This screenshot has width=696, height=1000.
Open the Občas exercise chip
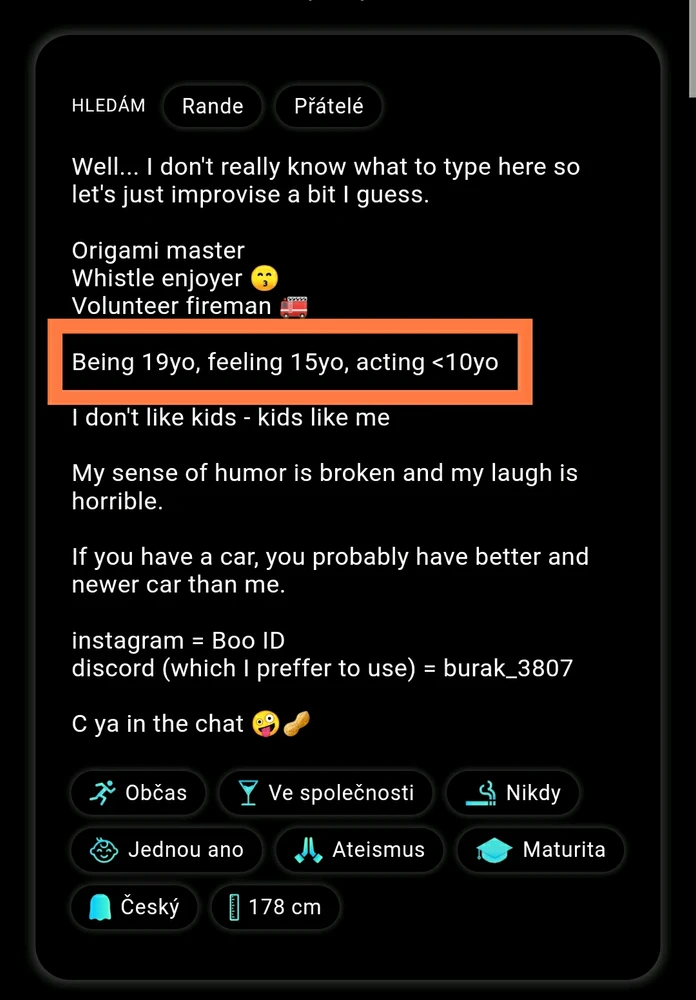[138, 793]
